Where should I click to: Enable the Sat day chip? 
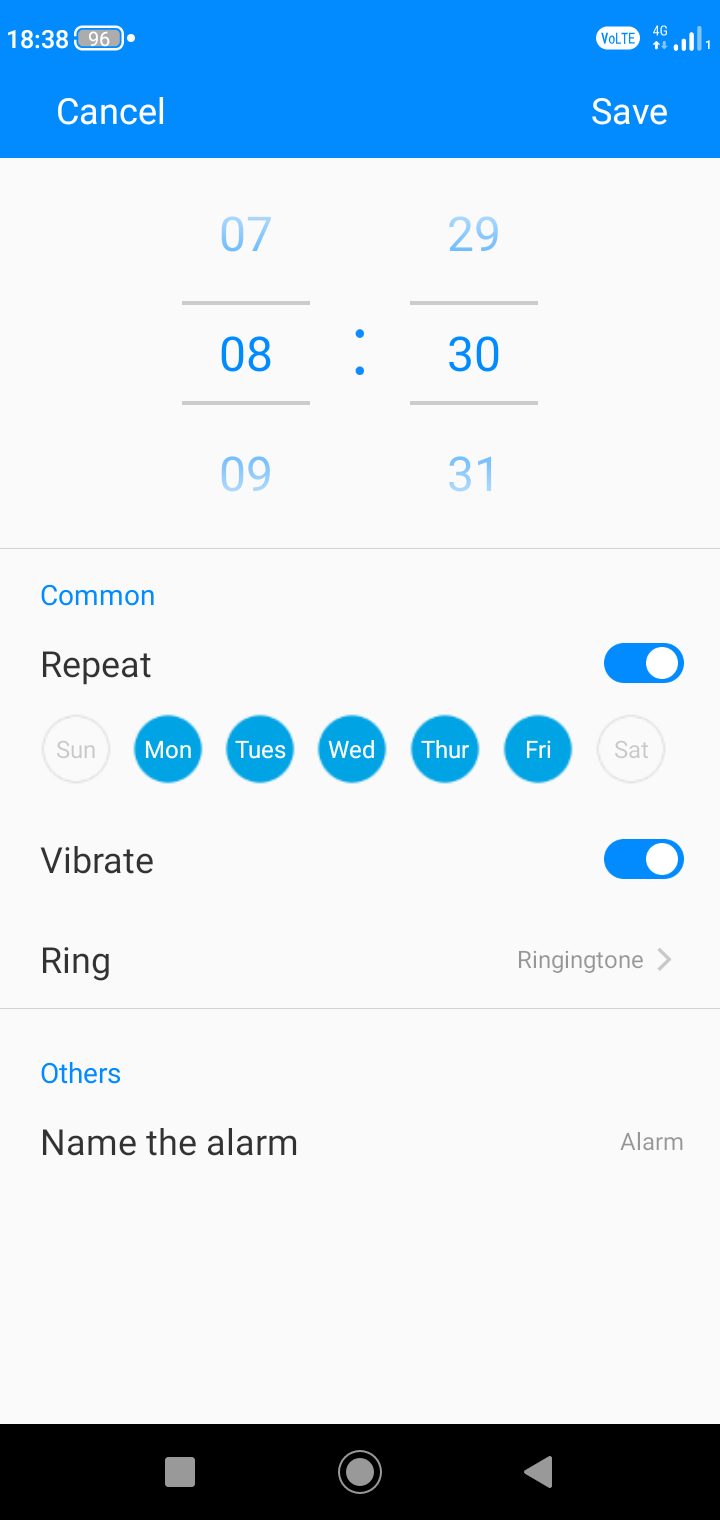tap(631, 749)
